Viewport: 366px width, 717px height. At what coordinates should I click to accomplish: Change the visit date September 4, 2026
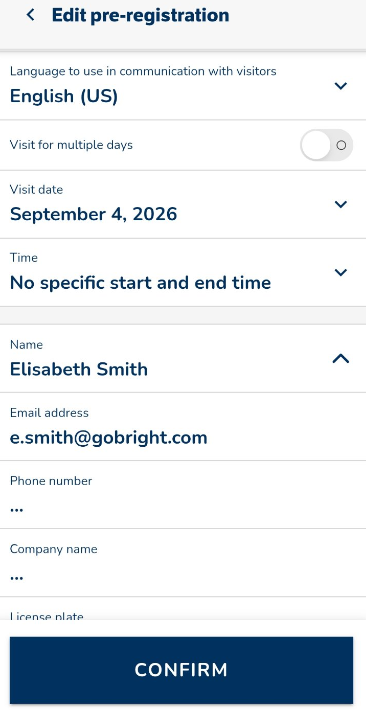coord(183,204)
